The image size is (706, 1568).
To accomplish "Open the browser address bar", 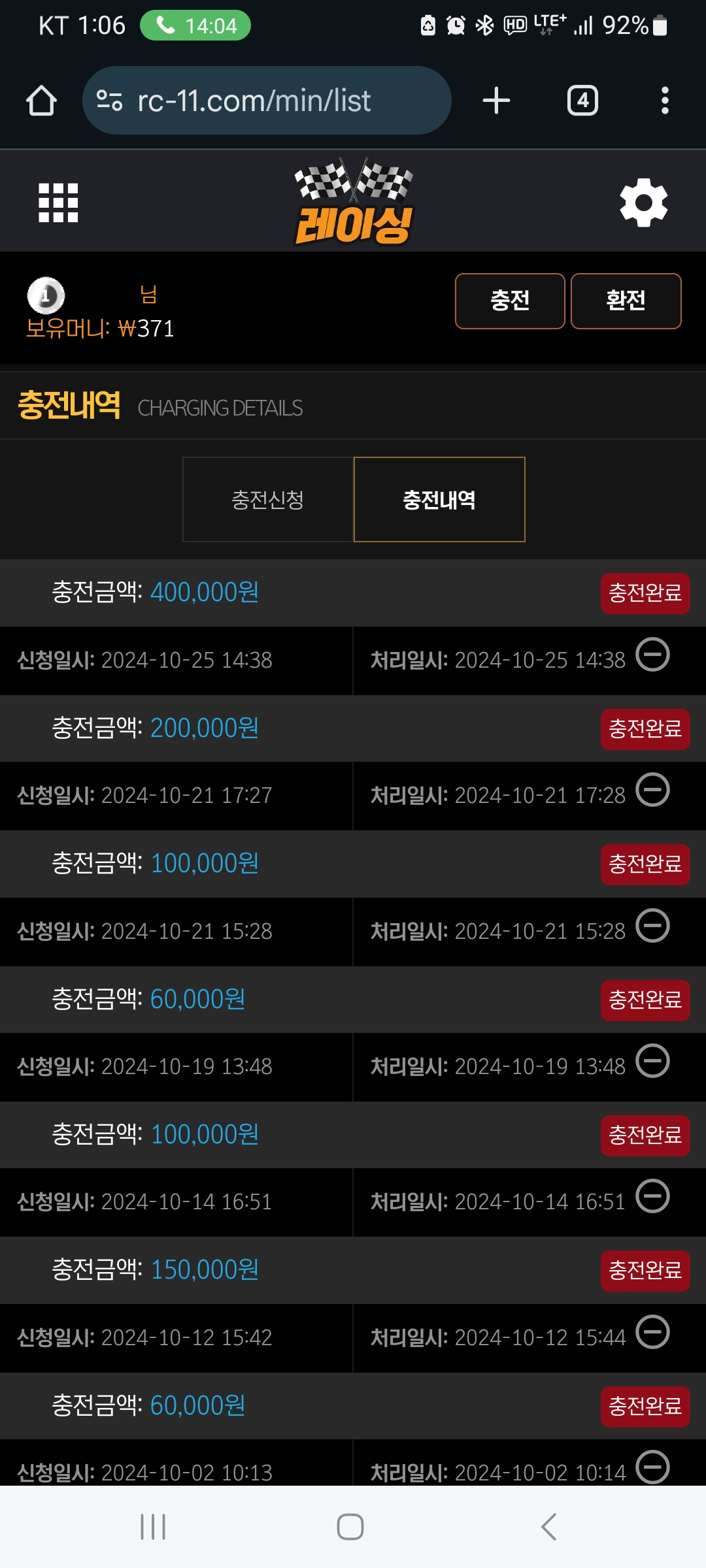I will click(267, 101).
